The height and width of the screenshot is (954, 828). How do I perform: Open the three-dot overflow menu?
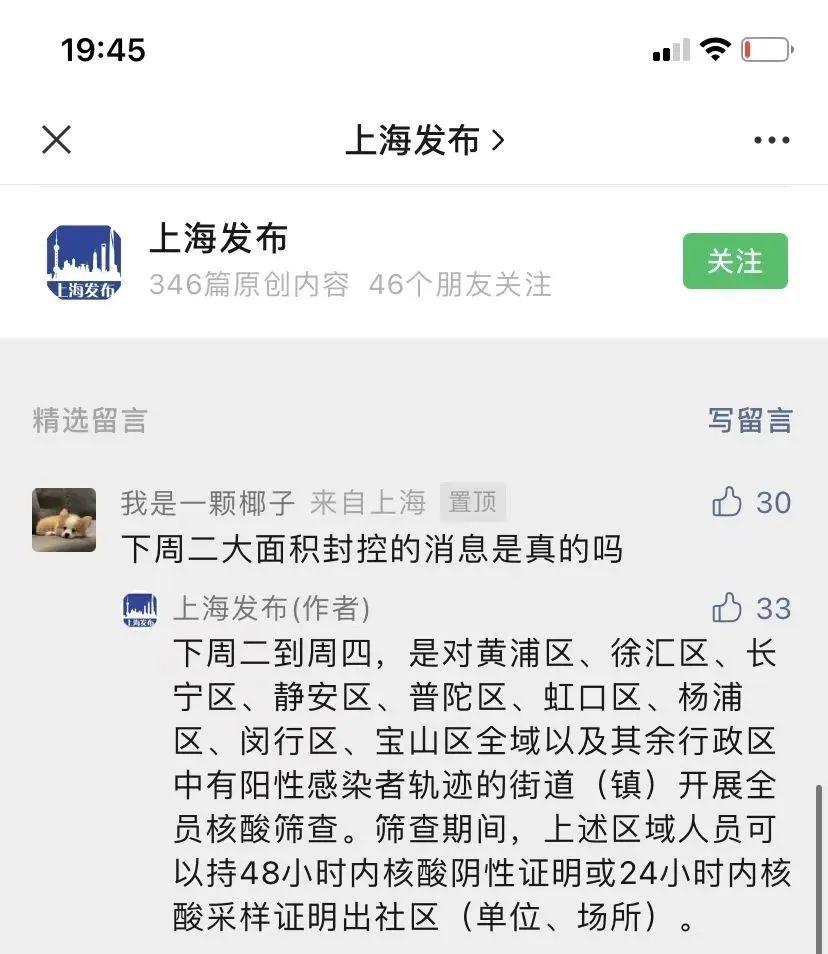(771, 141)
